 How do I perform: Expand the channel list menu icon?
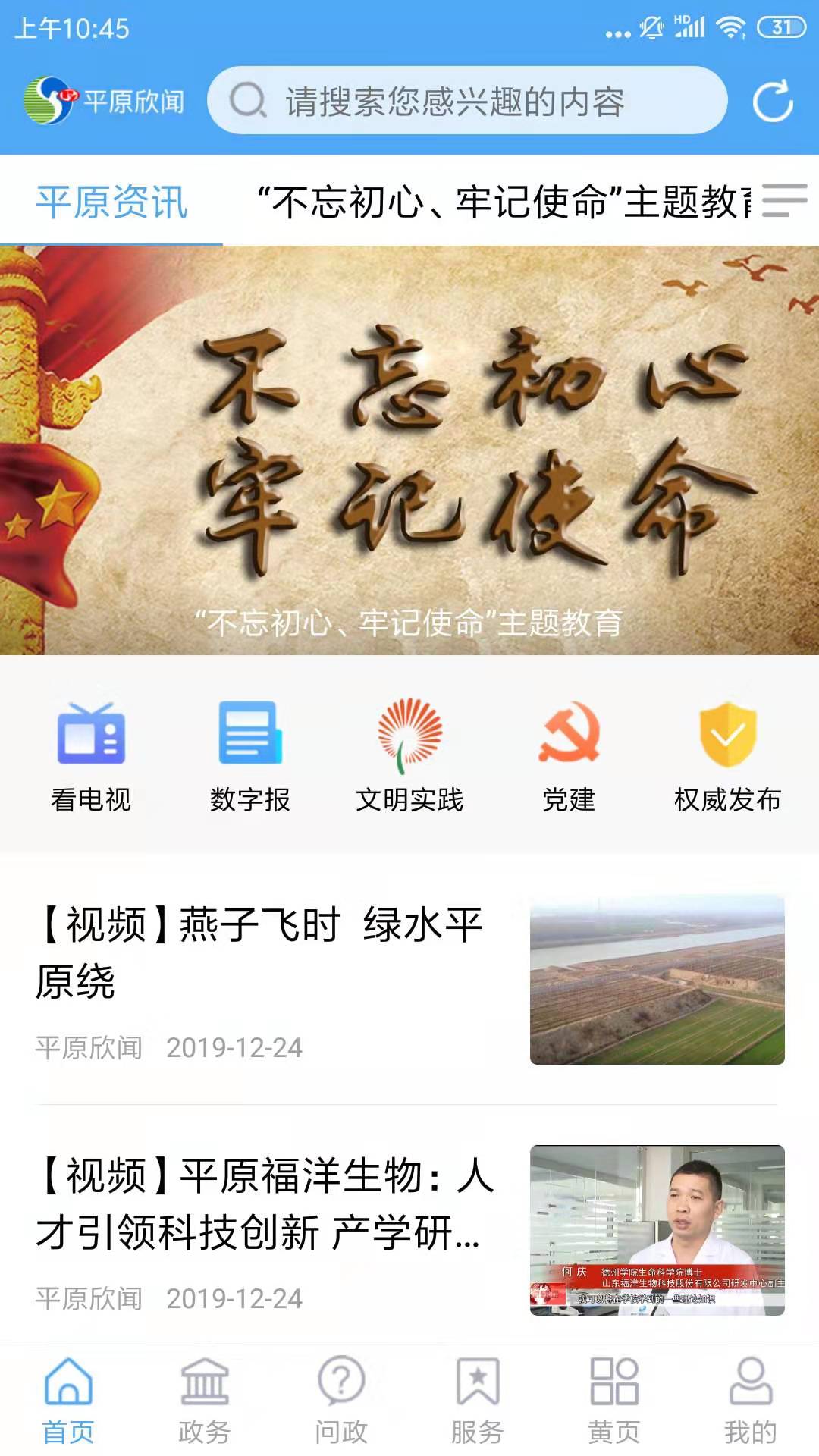click(784, 200)
